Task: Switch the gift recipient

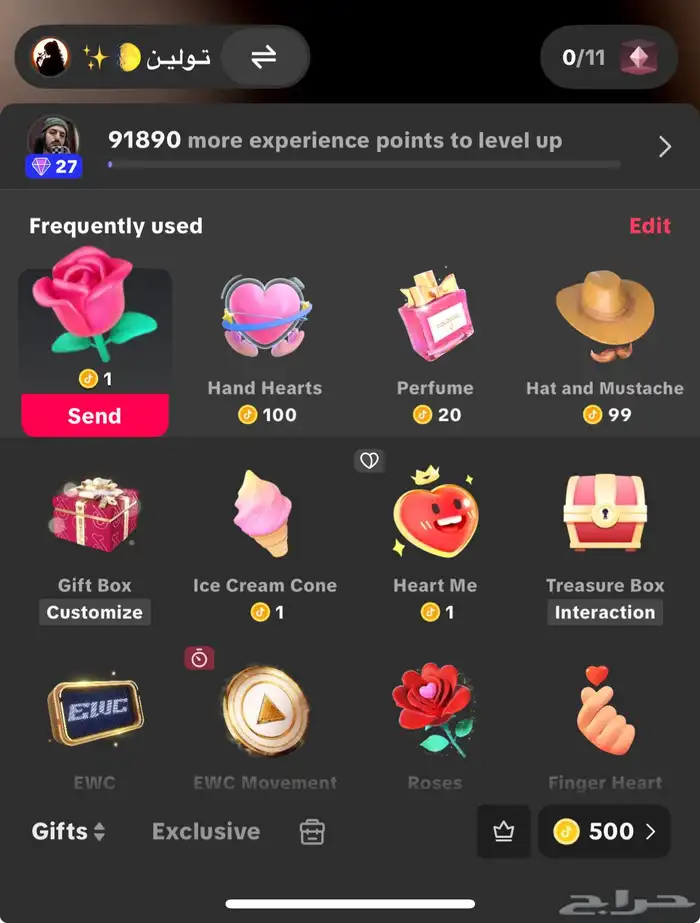Action: 263,57
